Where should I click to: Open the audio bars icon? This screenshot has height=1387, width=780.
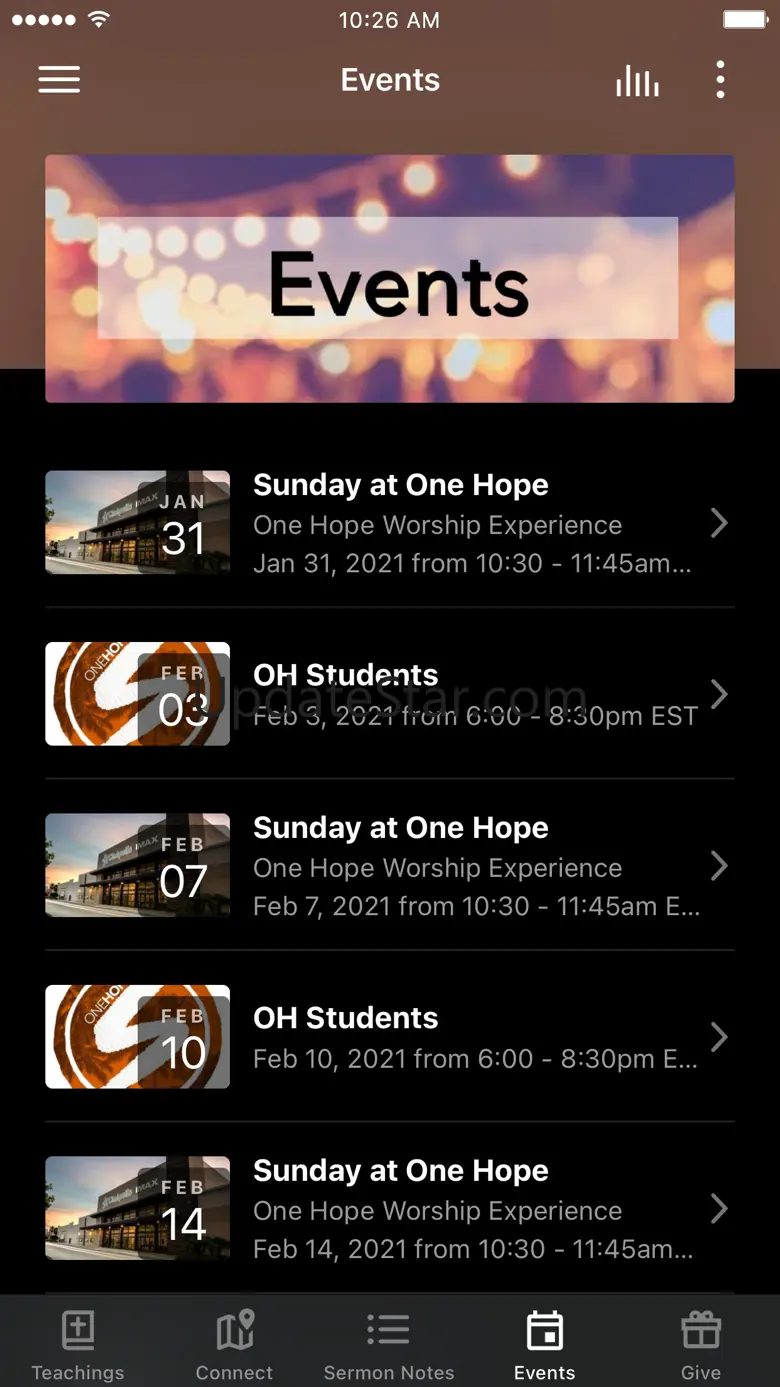637,81
